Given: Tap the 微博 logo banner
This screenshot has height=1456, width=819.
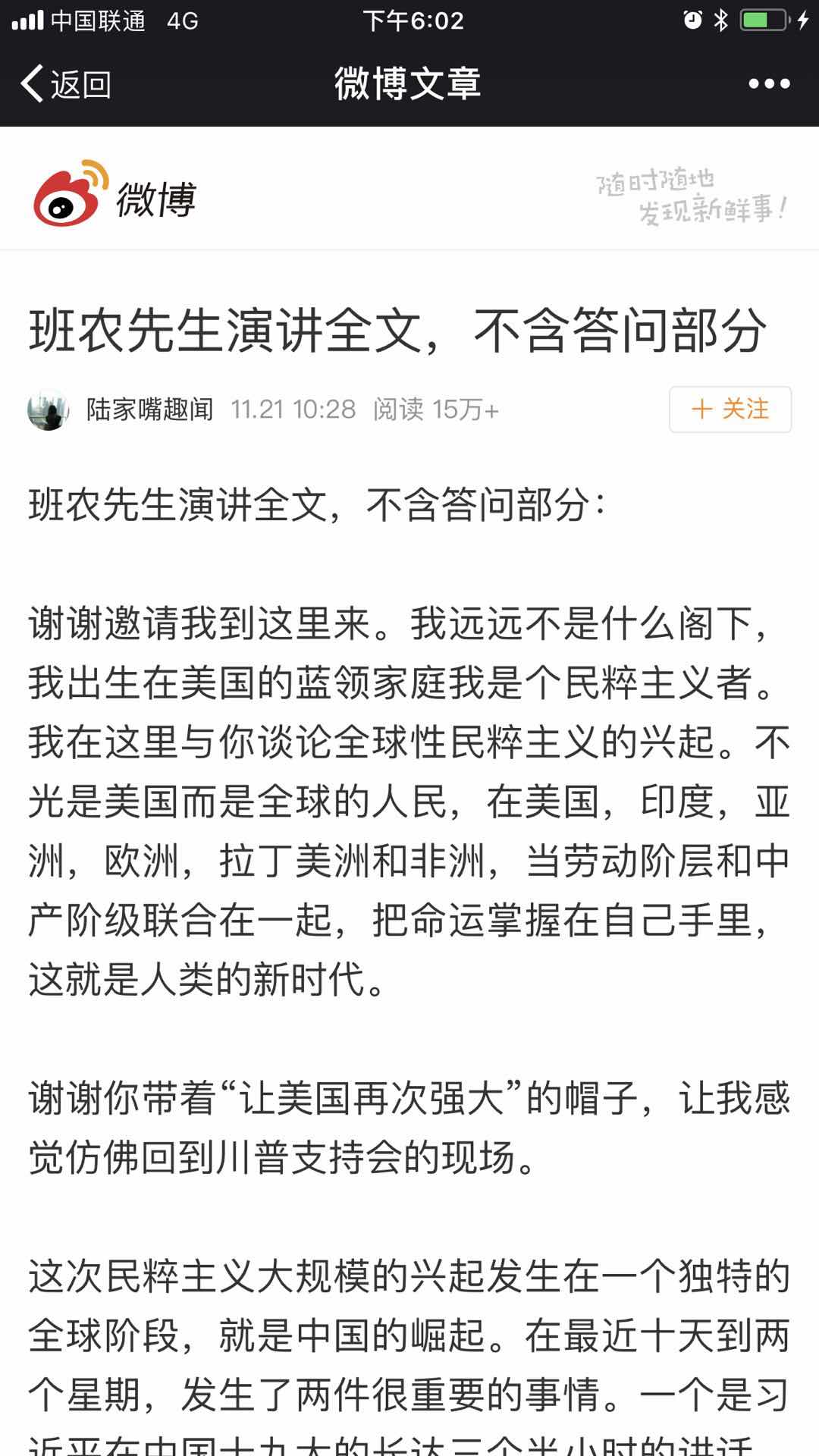Looking at the screenshot, I should (115, 194).
